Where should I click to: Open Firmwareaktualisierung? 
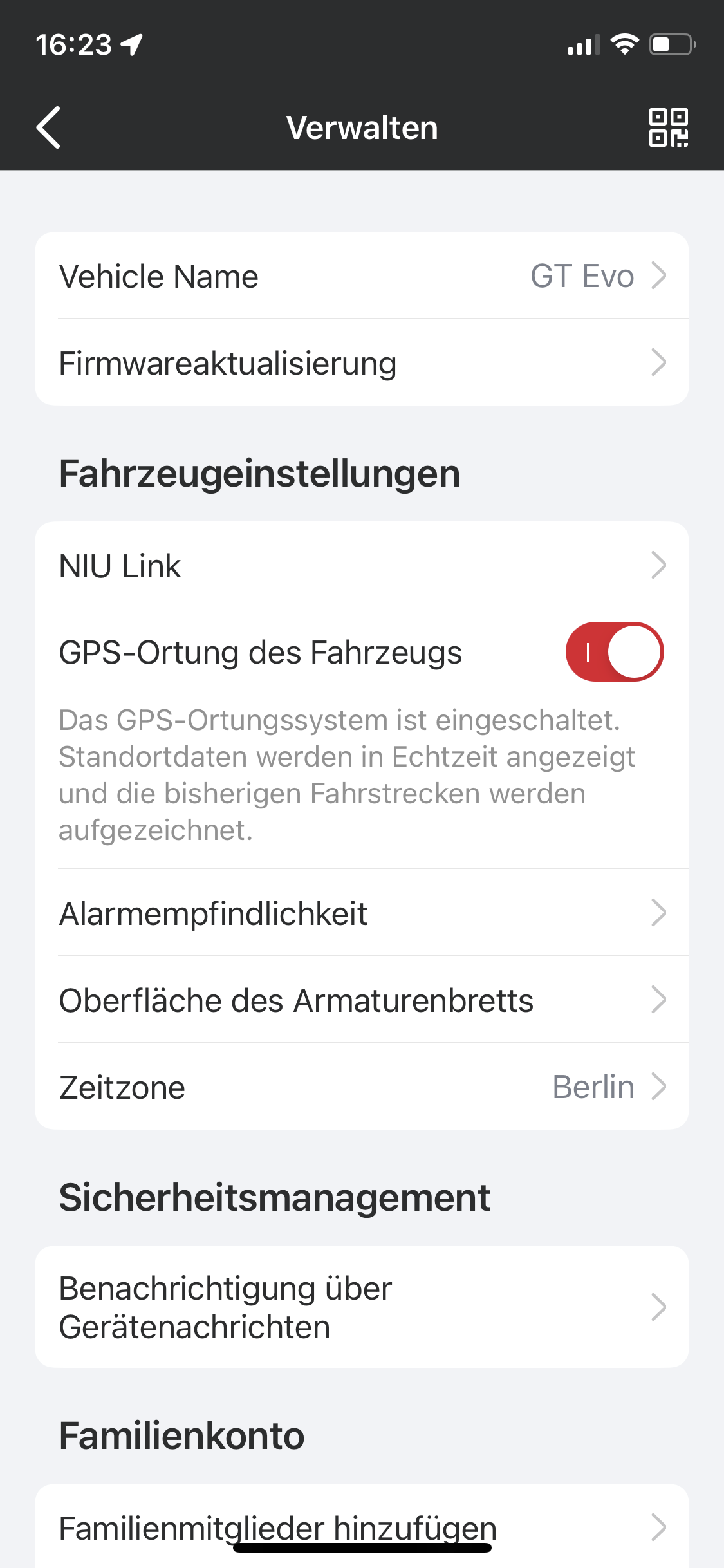[362, 363]
